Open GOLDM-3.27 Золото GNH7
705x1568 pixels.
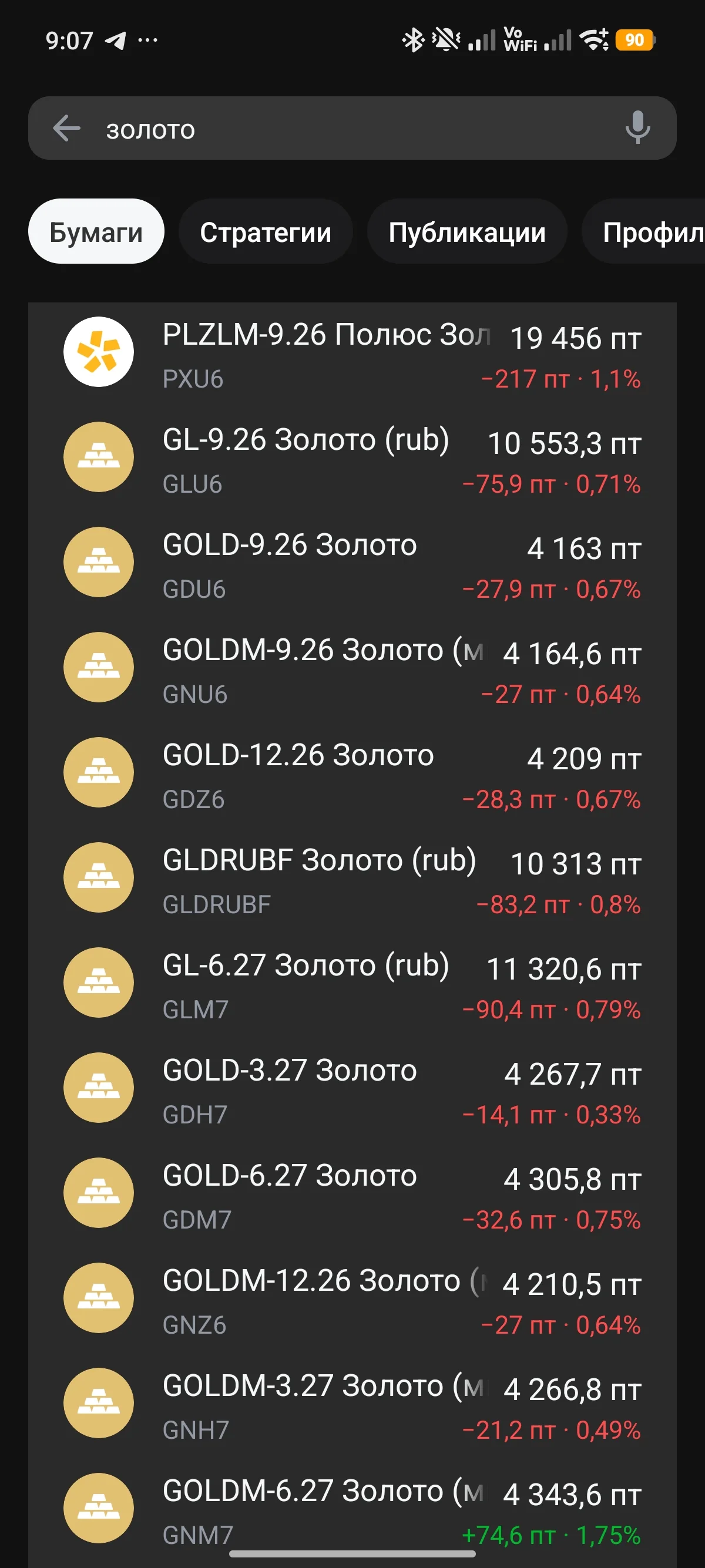tap(352, 1404)
